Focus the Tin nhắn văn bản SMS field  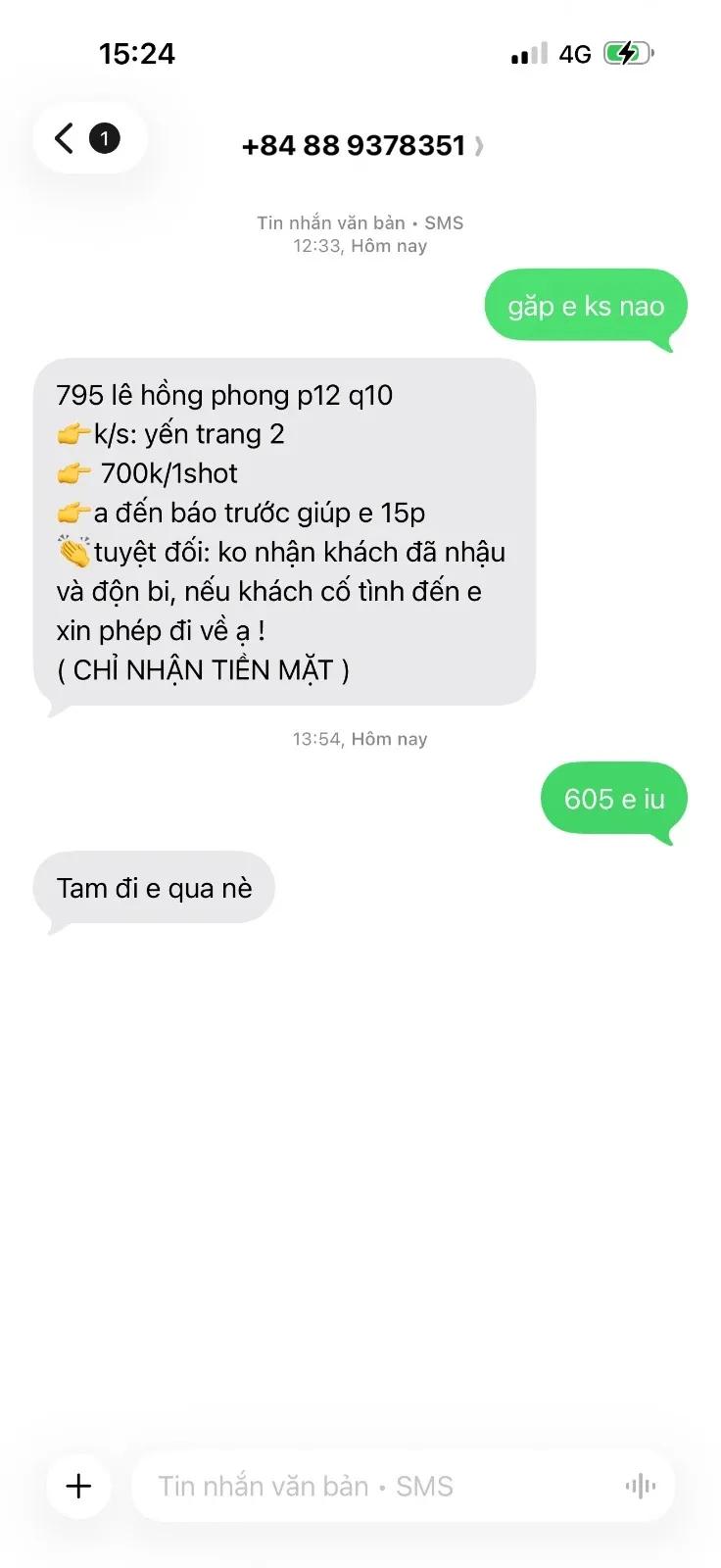click(377, 1486)
